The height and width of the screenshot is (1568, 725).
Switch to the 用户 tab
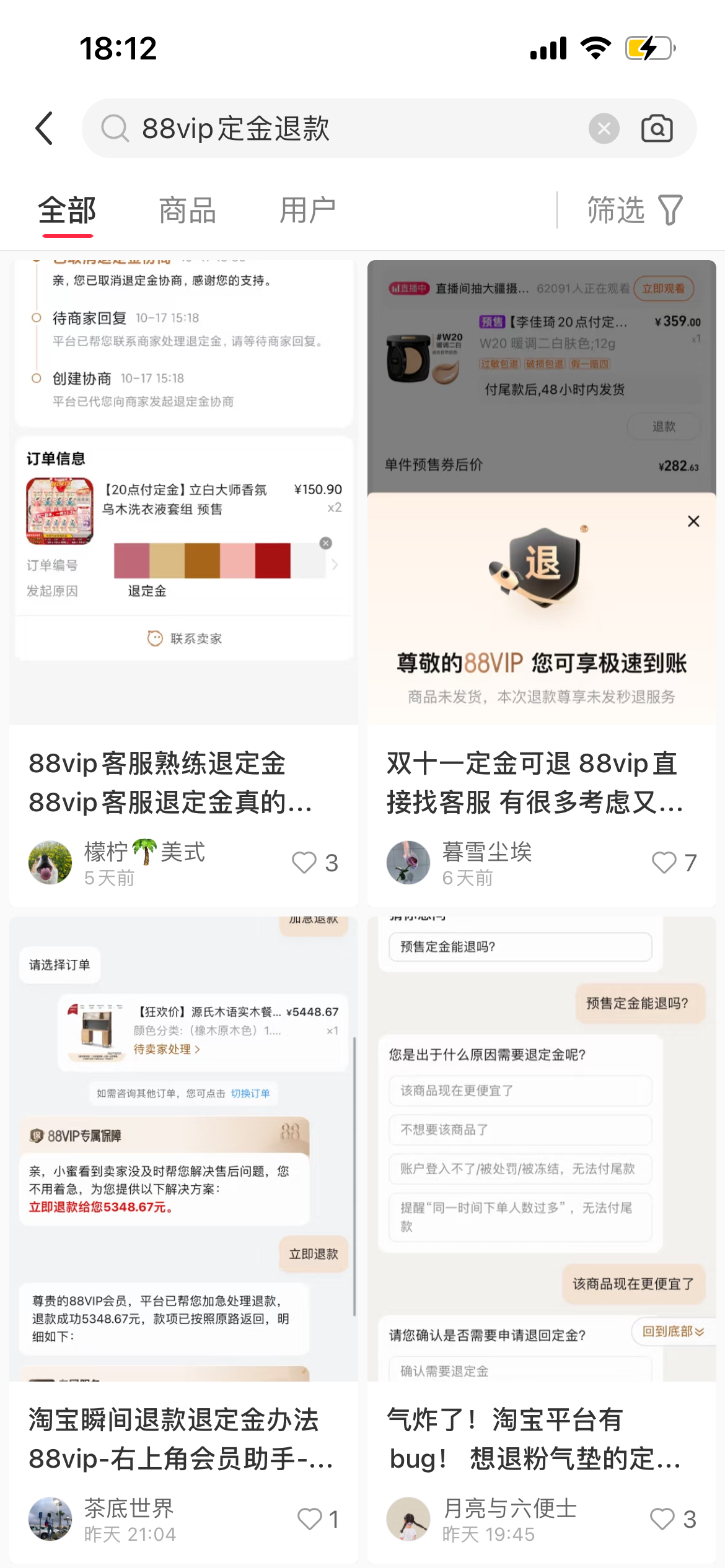coord(307,211)
